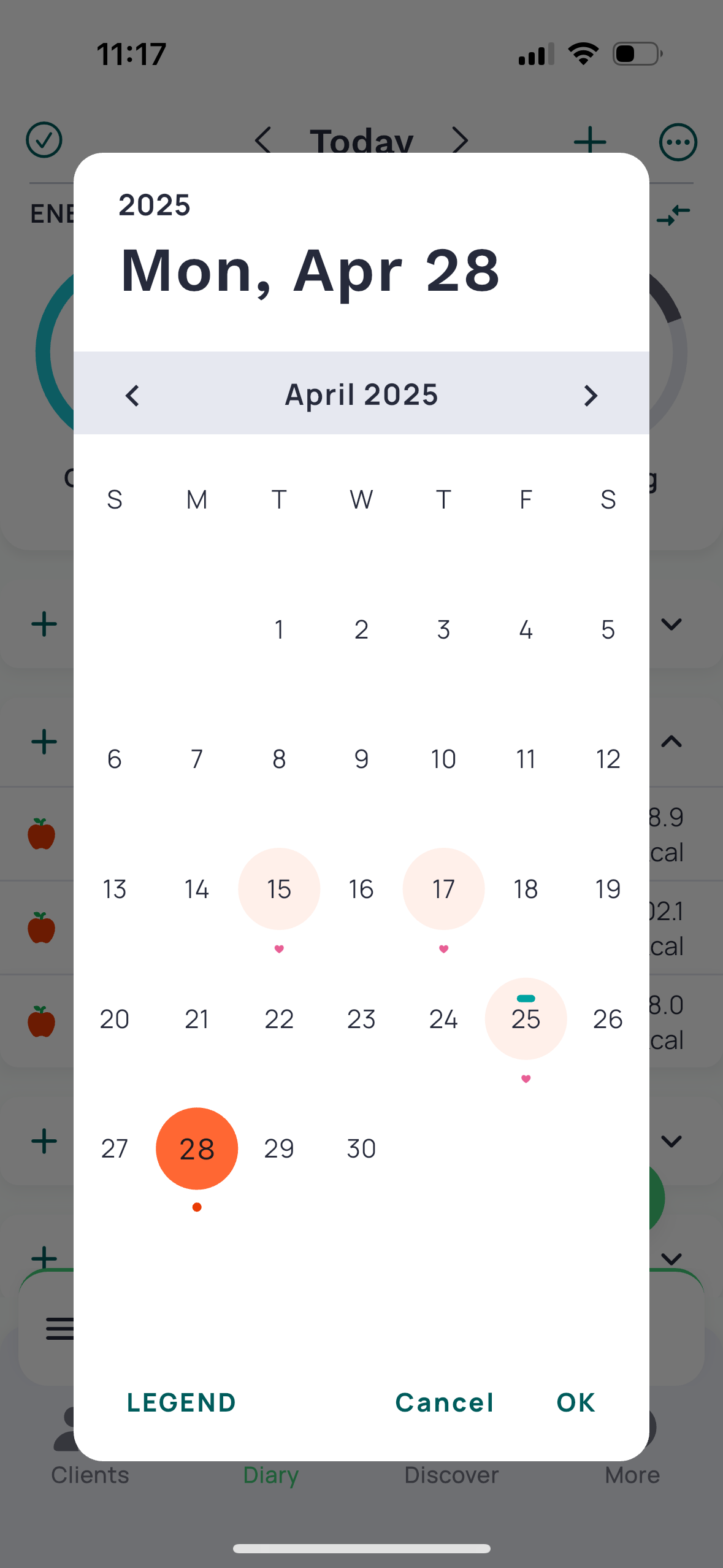
Task: Choose April 27 on the calendar
Action: [115, 1148]
